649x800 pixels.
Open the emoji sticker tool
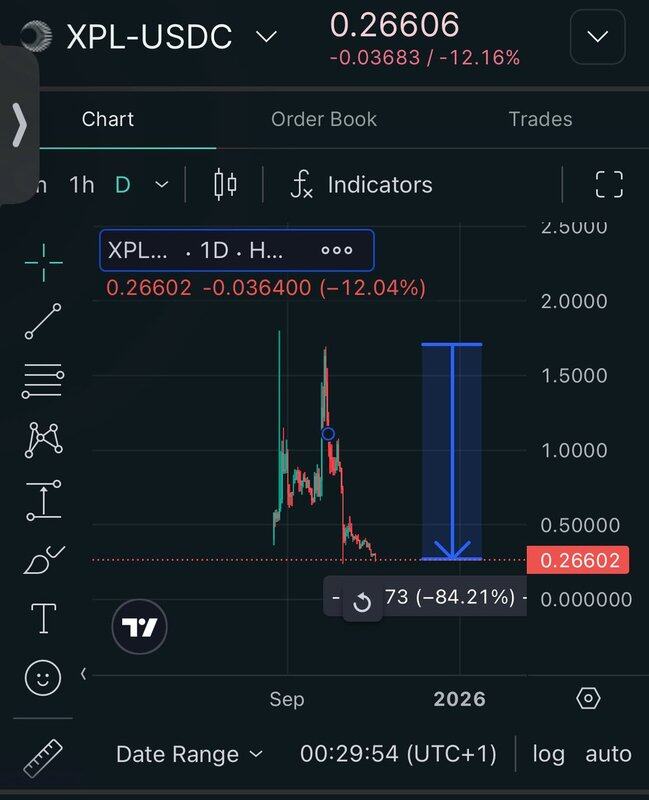coord(43,679)
